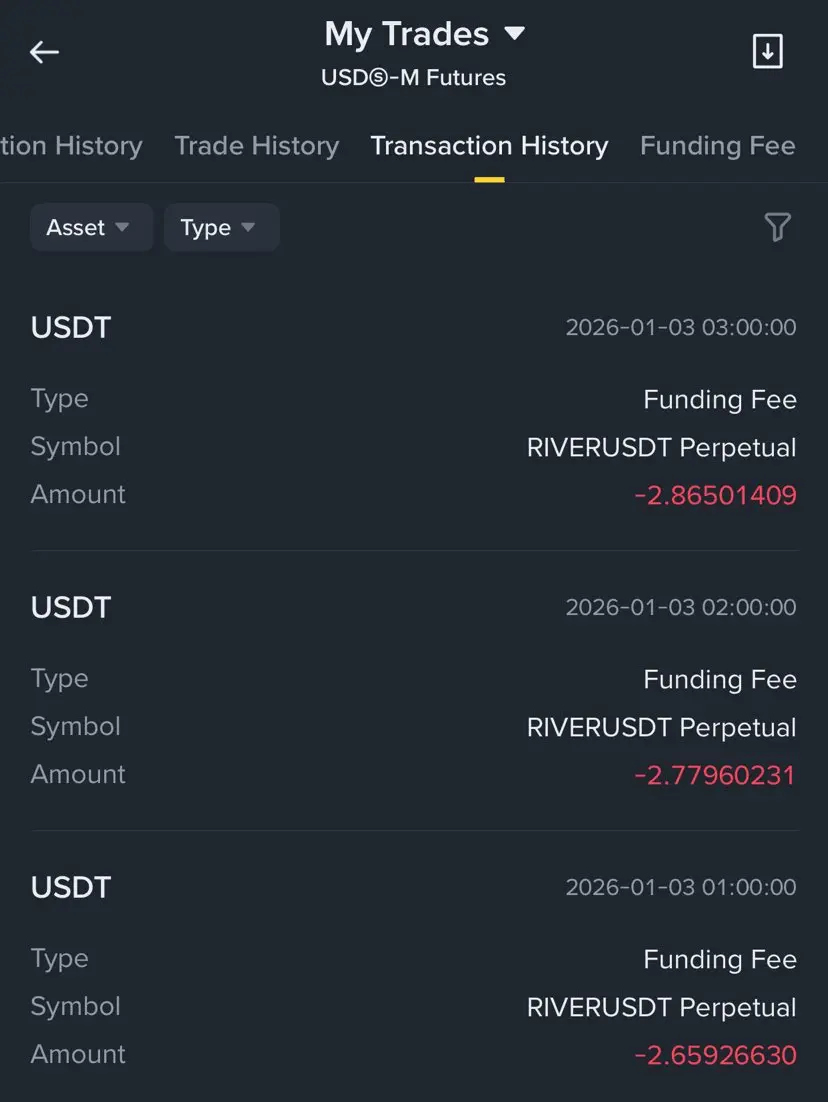This screenshot has width=828, height=1102.
Task: Download the transaction history export
Action: (x=767, y=52)
